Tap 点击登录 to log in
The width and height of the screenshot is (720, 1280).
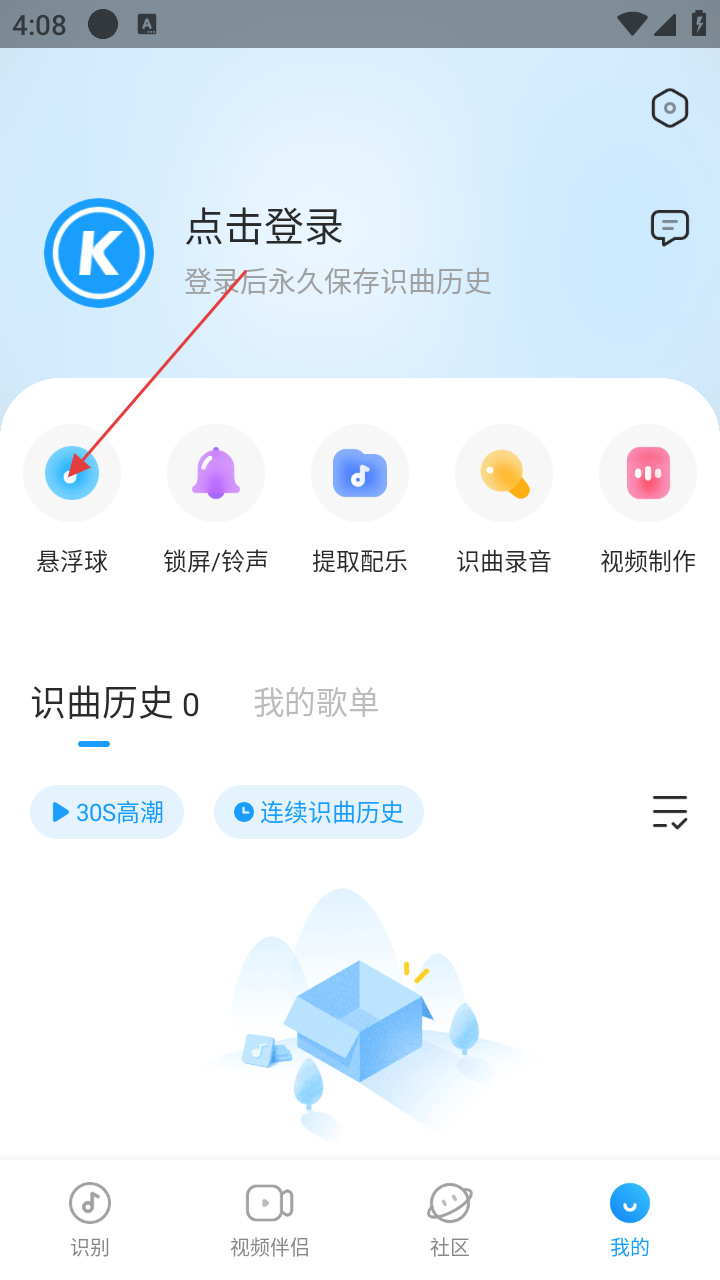264,228
